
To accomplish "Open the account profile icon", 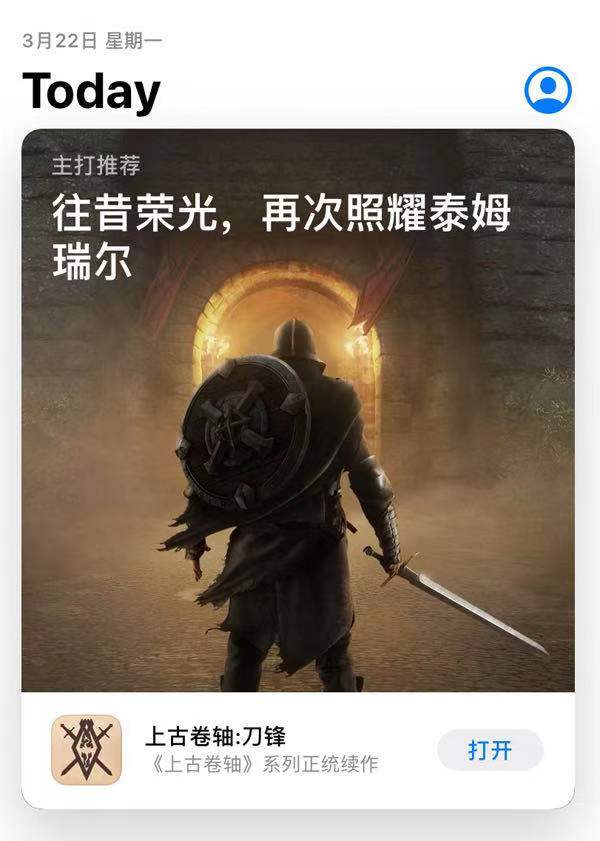I will click(x=547, y=91).
